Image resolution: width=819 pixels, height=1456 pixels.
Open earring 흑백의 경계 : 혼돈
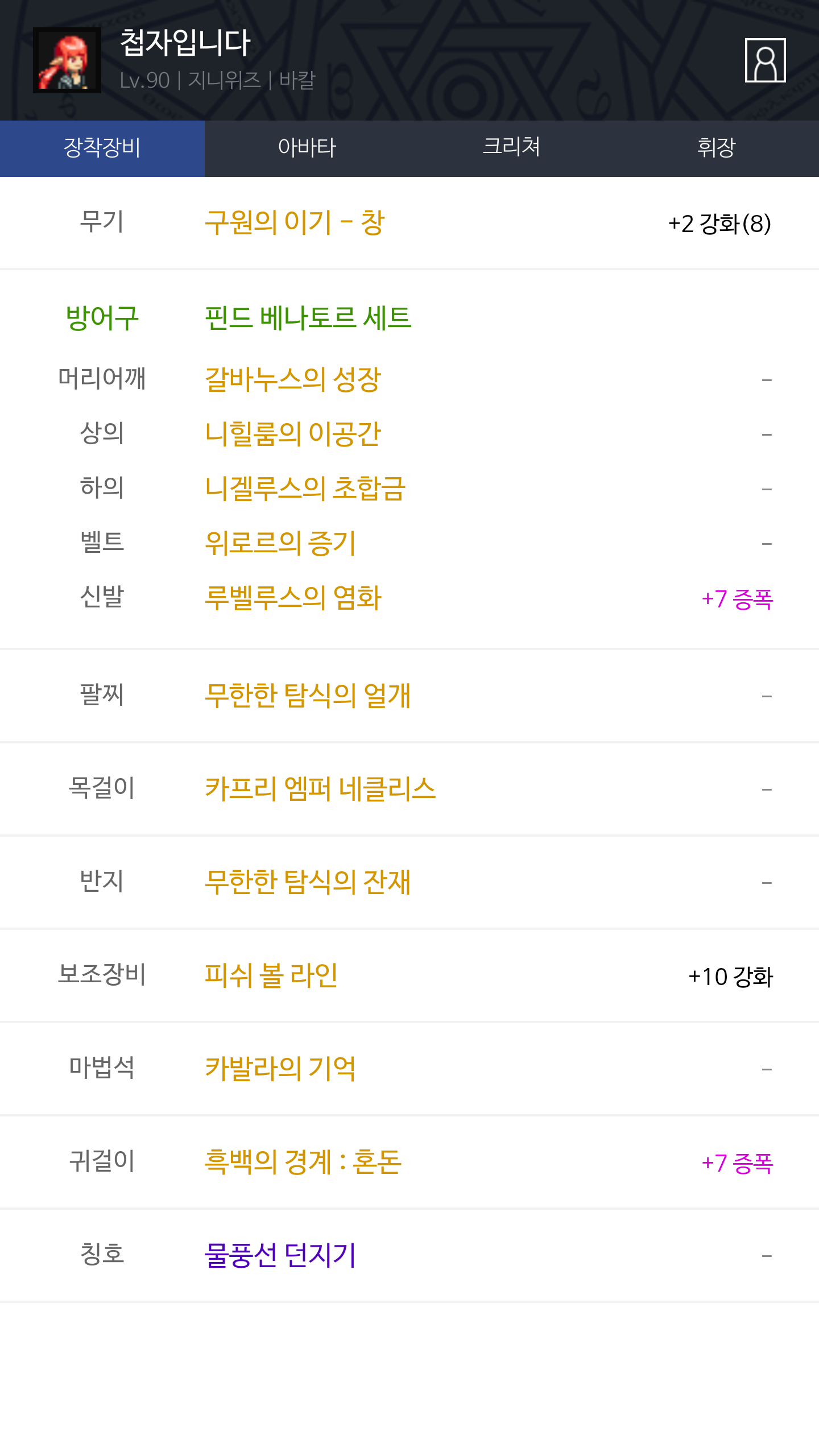pos(303,1161)
